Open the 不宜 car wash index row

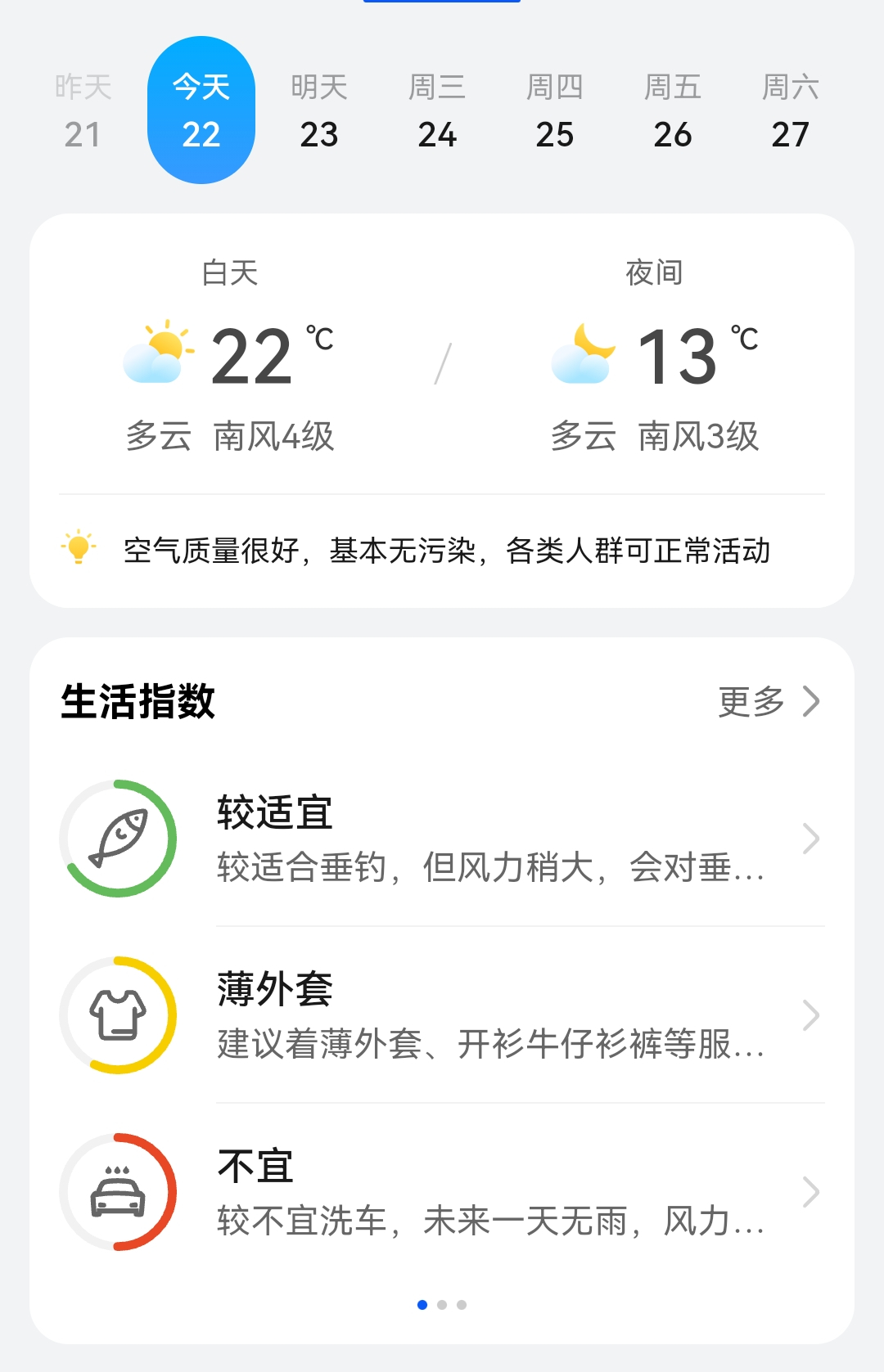pos(491,1192)
